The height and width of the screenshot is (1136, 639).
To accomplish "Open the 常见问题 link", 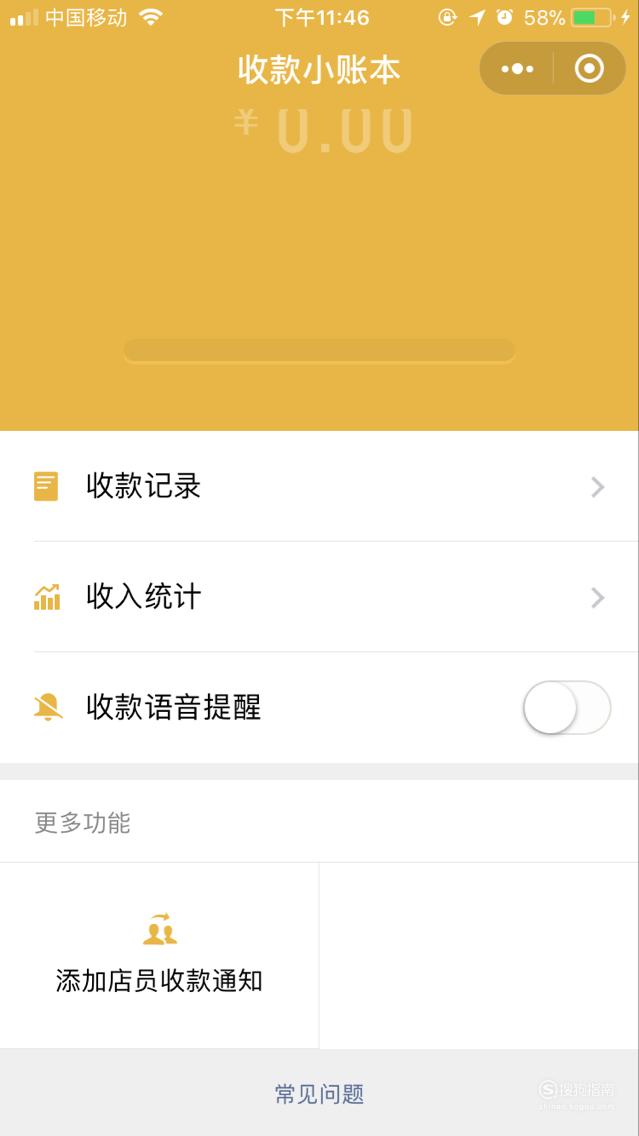I will point(320,1093).
